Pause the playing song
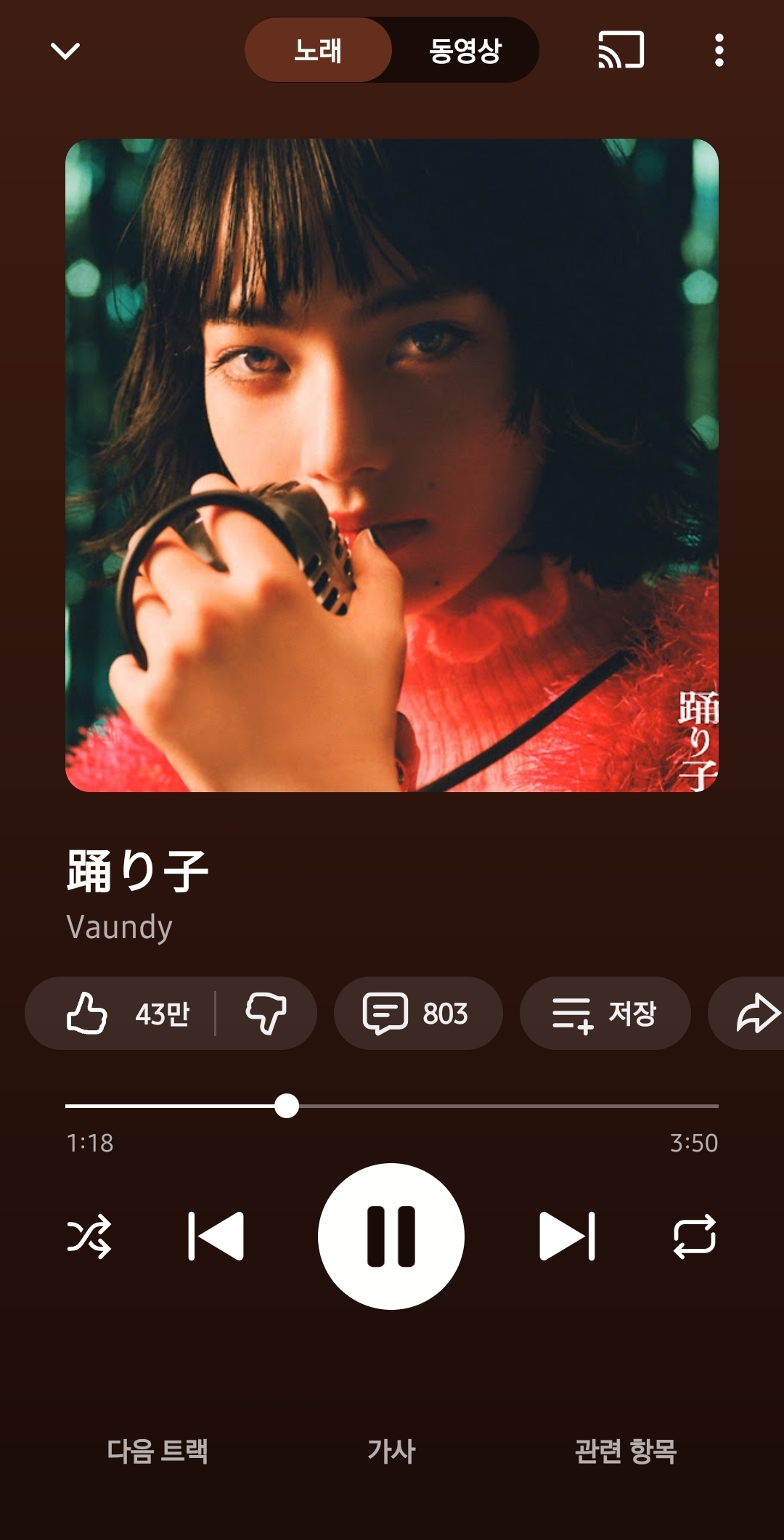Image resolution: width=784 pixels, height=1540 pixels. (391, 1236)
